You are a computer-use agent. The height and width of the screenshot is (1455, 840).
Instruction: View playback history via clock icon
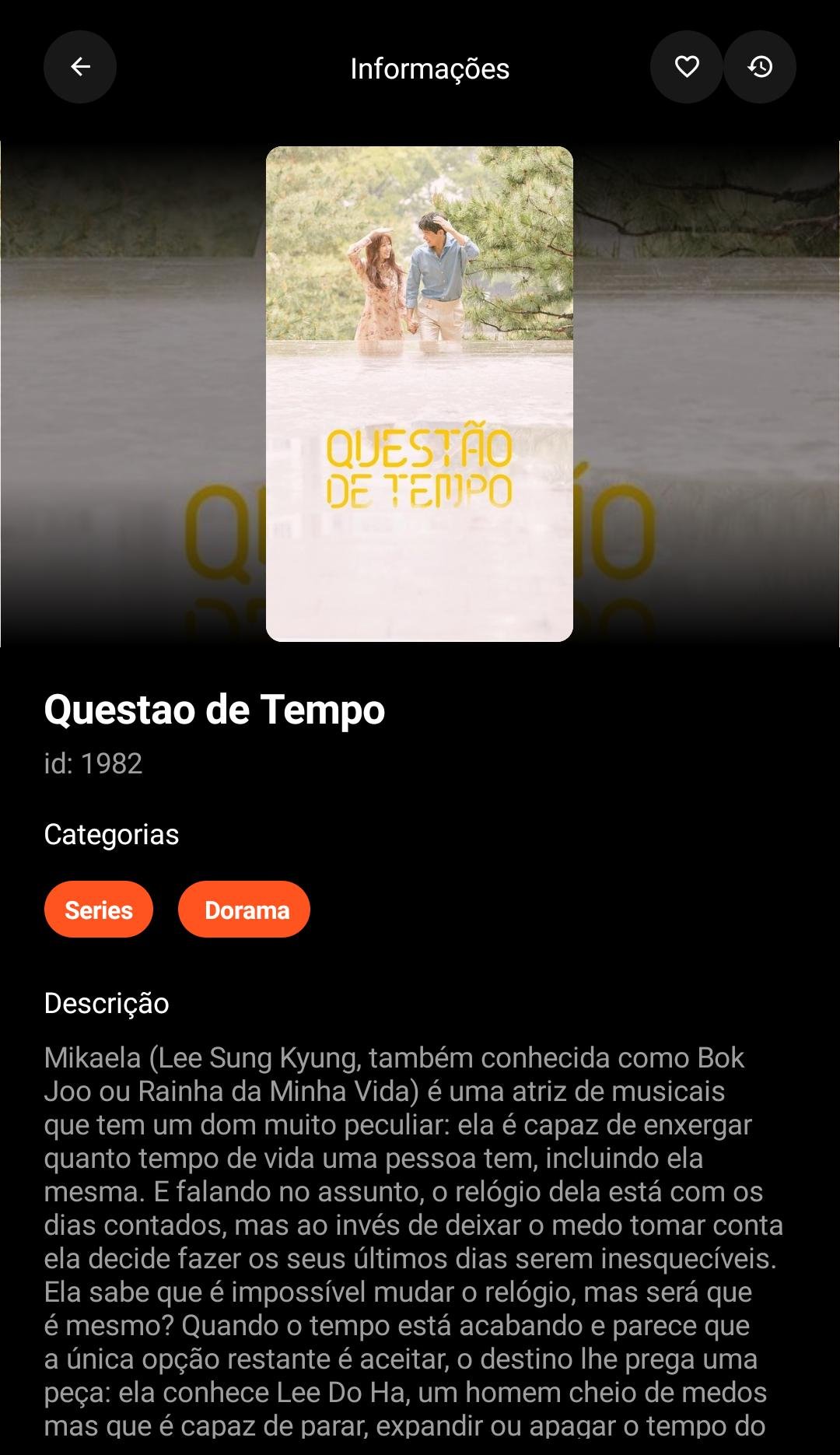[x=760, y=67]
